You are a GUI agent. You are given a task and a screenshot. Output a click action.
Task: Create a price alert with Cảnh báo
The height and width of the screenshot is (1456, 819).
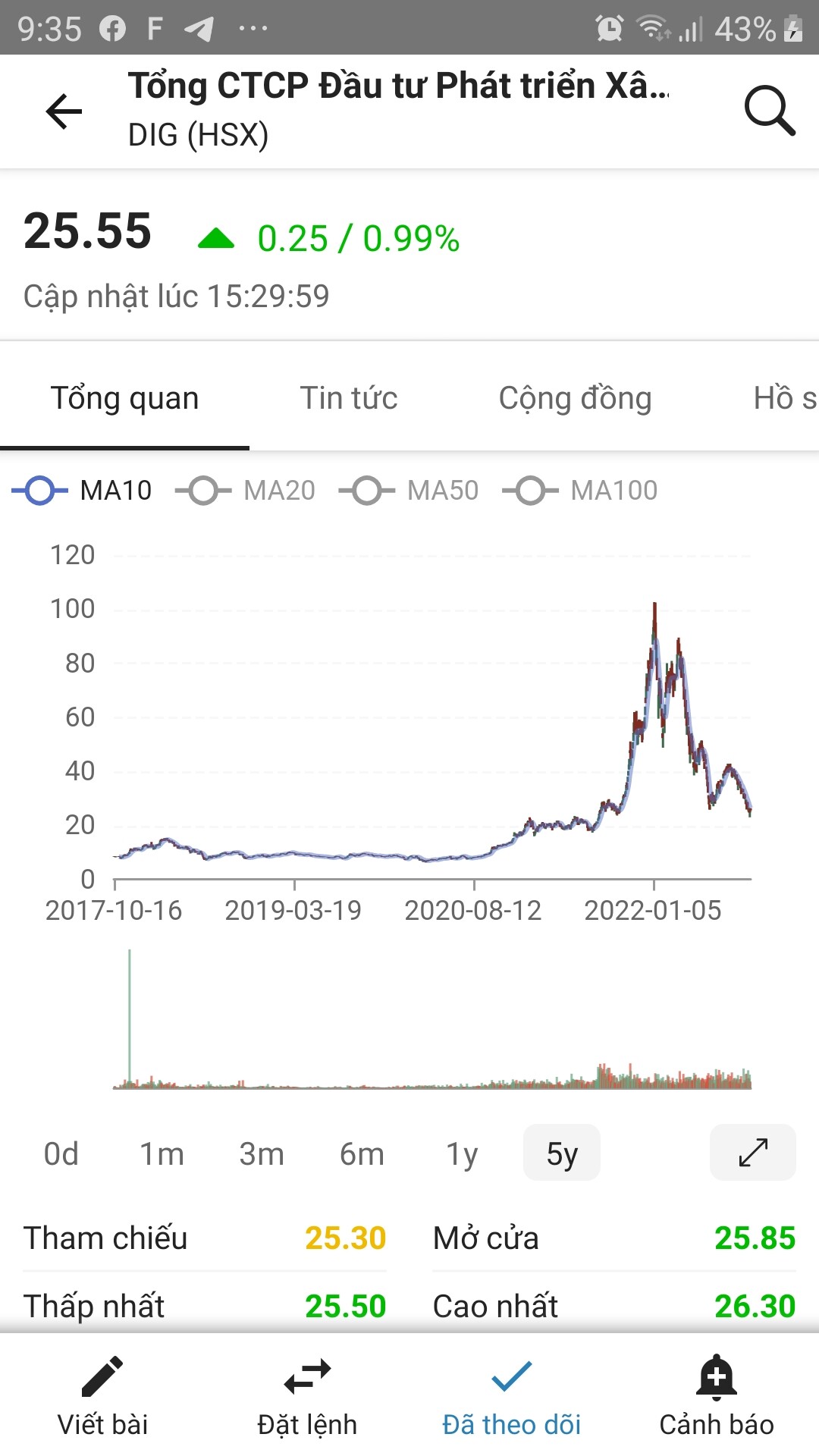click(717, 1397)
